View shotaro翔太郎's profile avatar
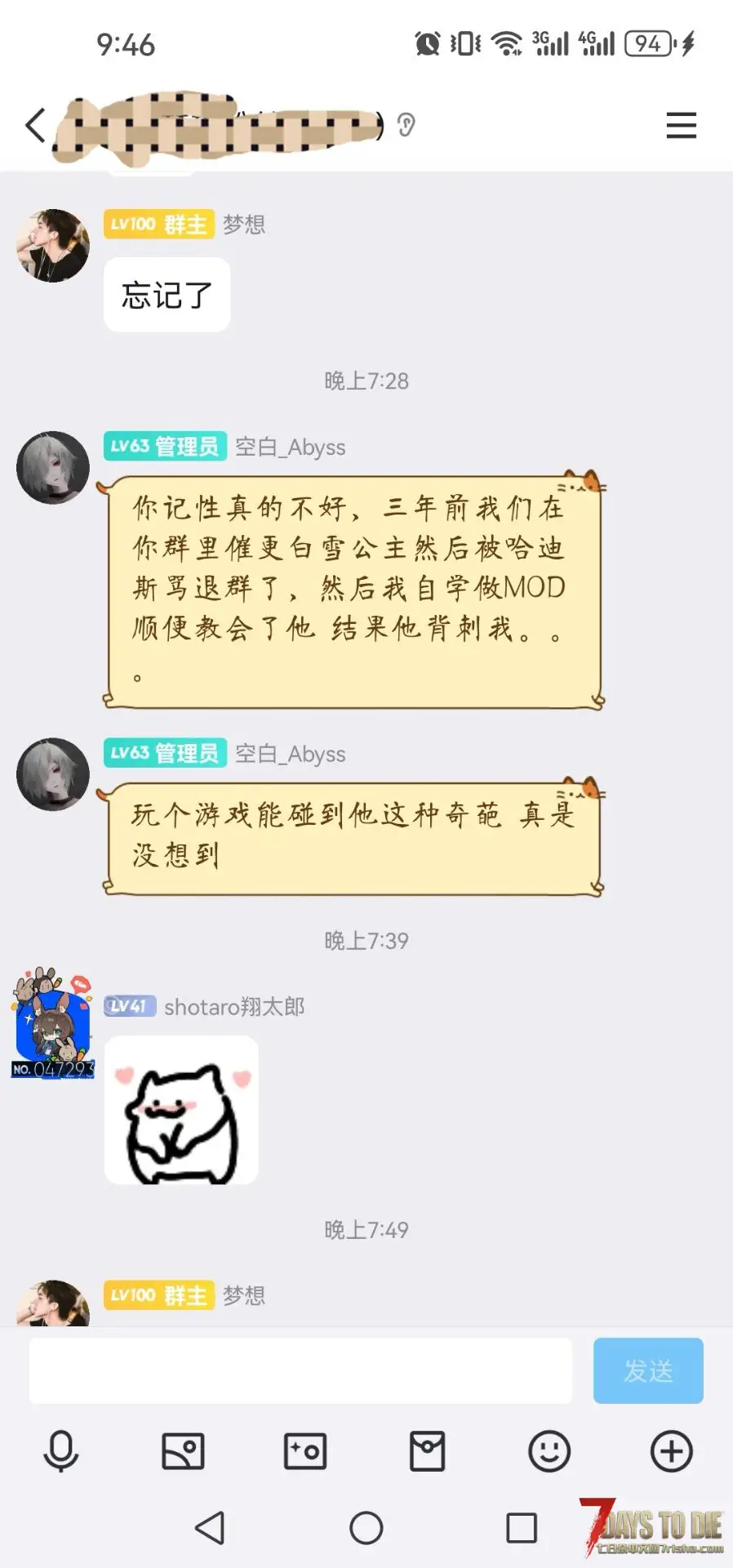 pos(53,1024)
